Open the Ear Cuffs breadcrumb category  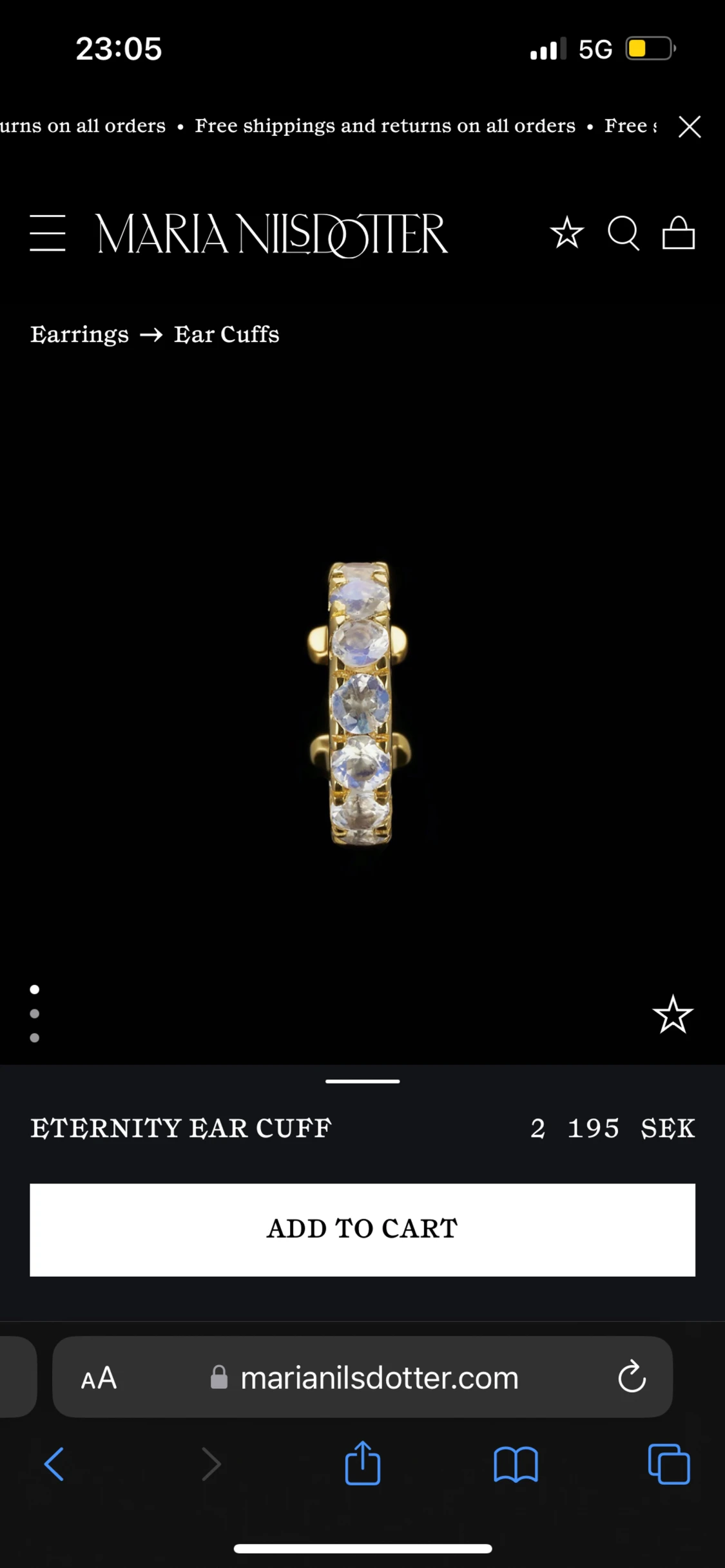click(x=227, y=334)
